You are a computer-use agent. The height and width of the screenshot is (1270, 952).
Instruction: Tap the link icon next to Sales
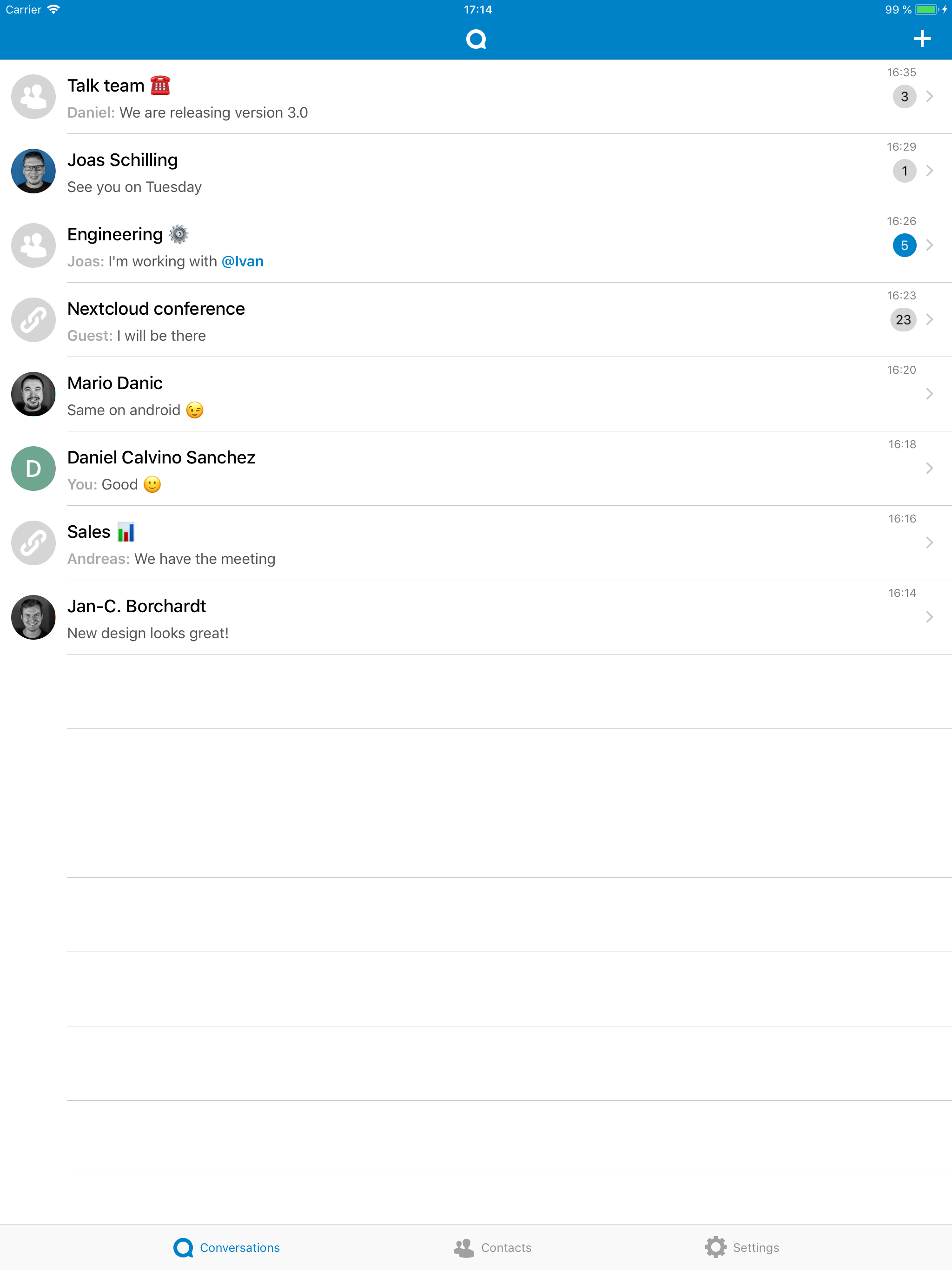coord(33,542)
